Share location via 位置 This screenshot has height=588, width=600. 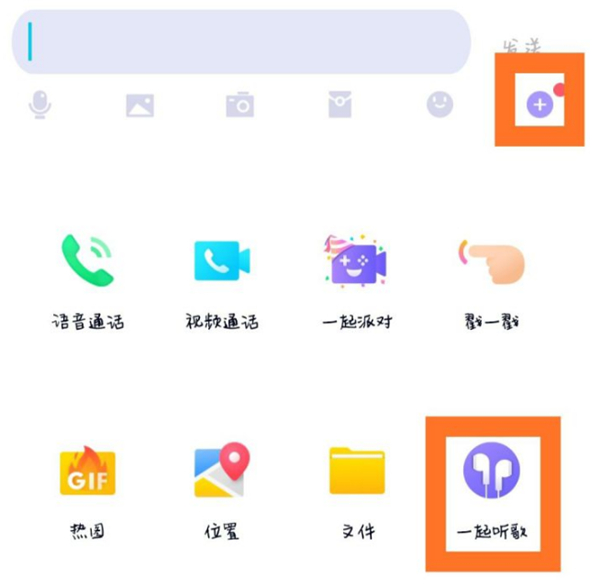[222, 472]
